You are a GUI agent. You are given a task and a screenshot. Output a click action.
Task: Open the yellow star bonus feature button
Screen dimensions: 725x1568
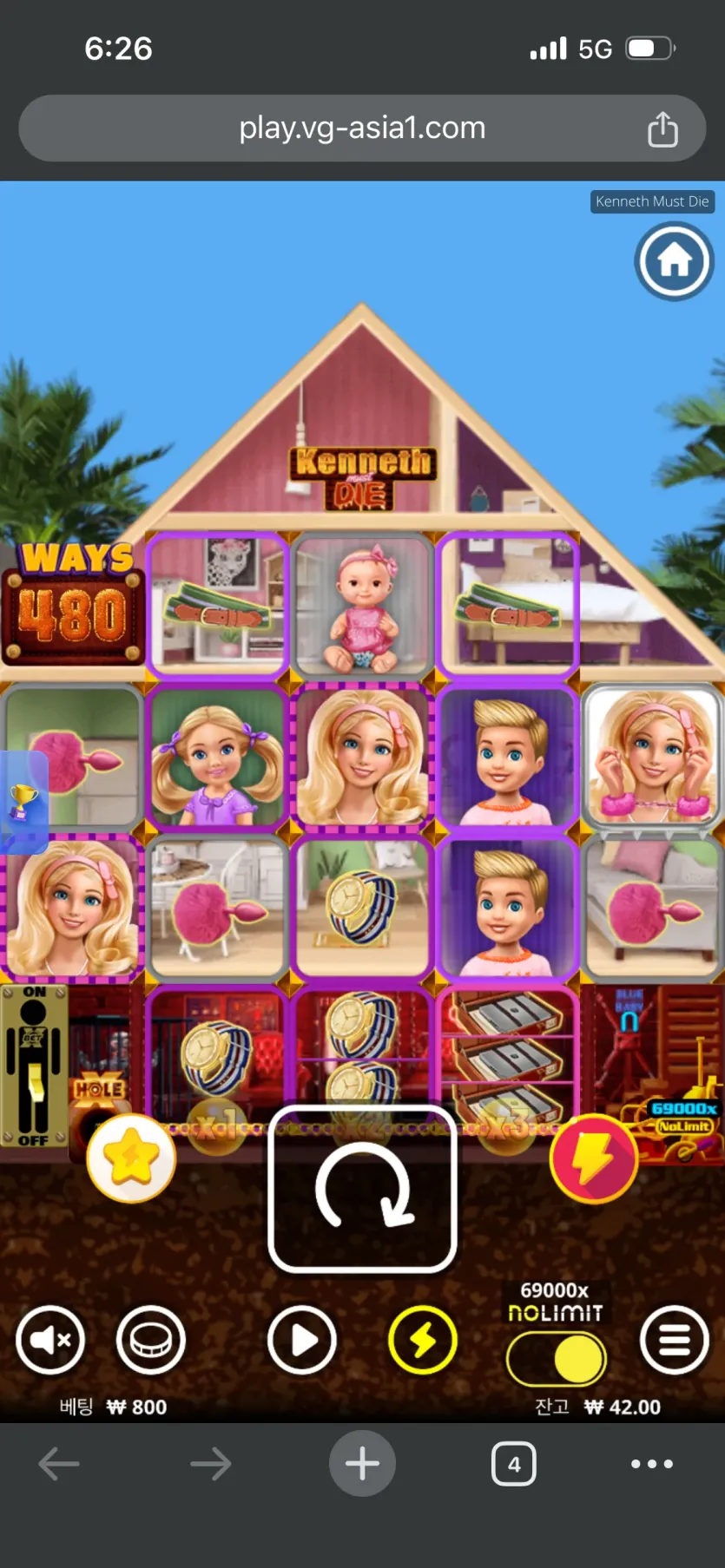pyautogui.click(x=132, y=1158)
